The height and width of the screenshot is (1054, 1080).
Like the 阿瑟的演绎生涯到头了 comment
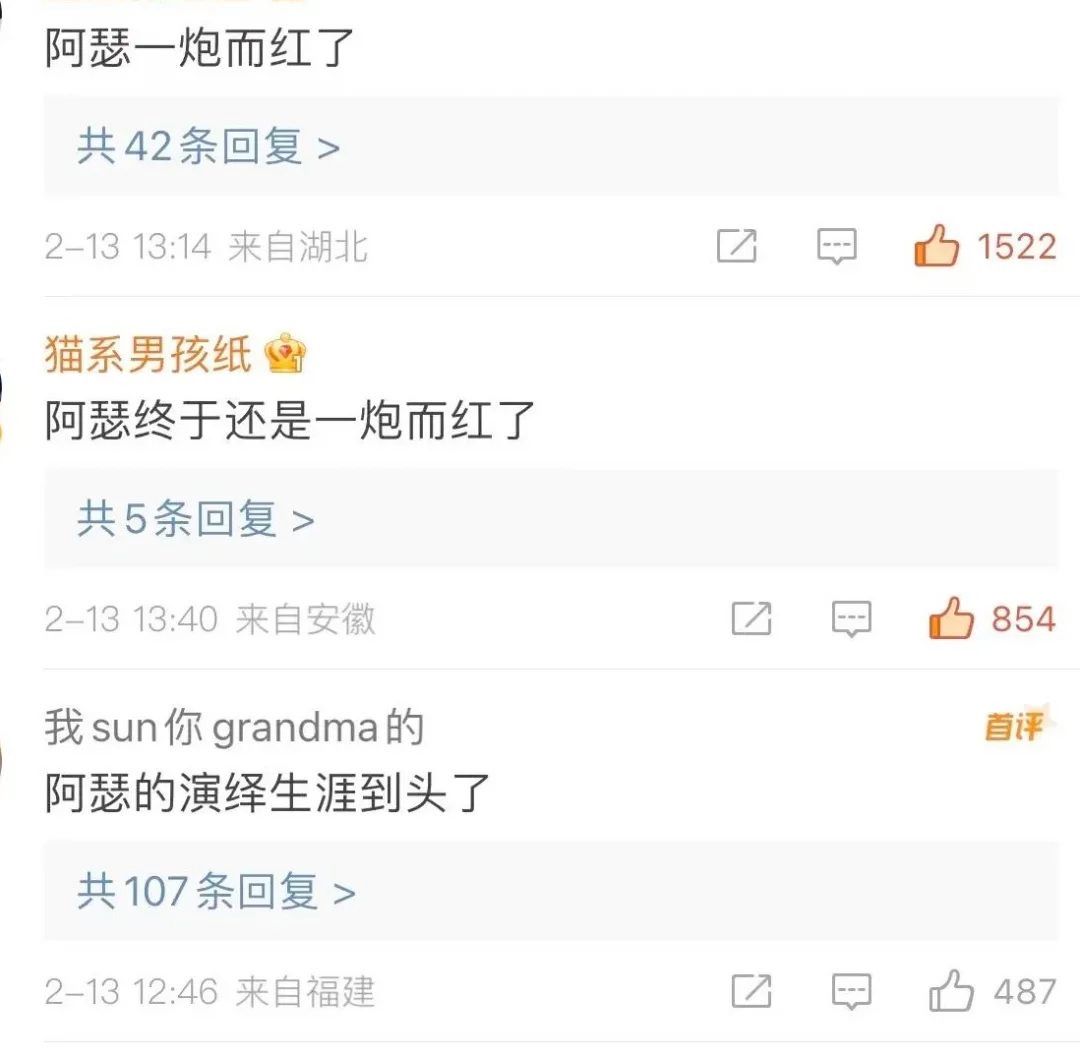click(x=951, y=992)
